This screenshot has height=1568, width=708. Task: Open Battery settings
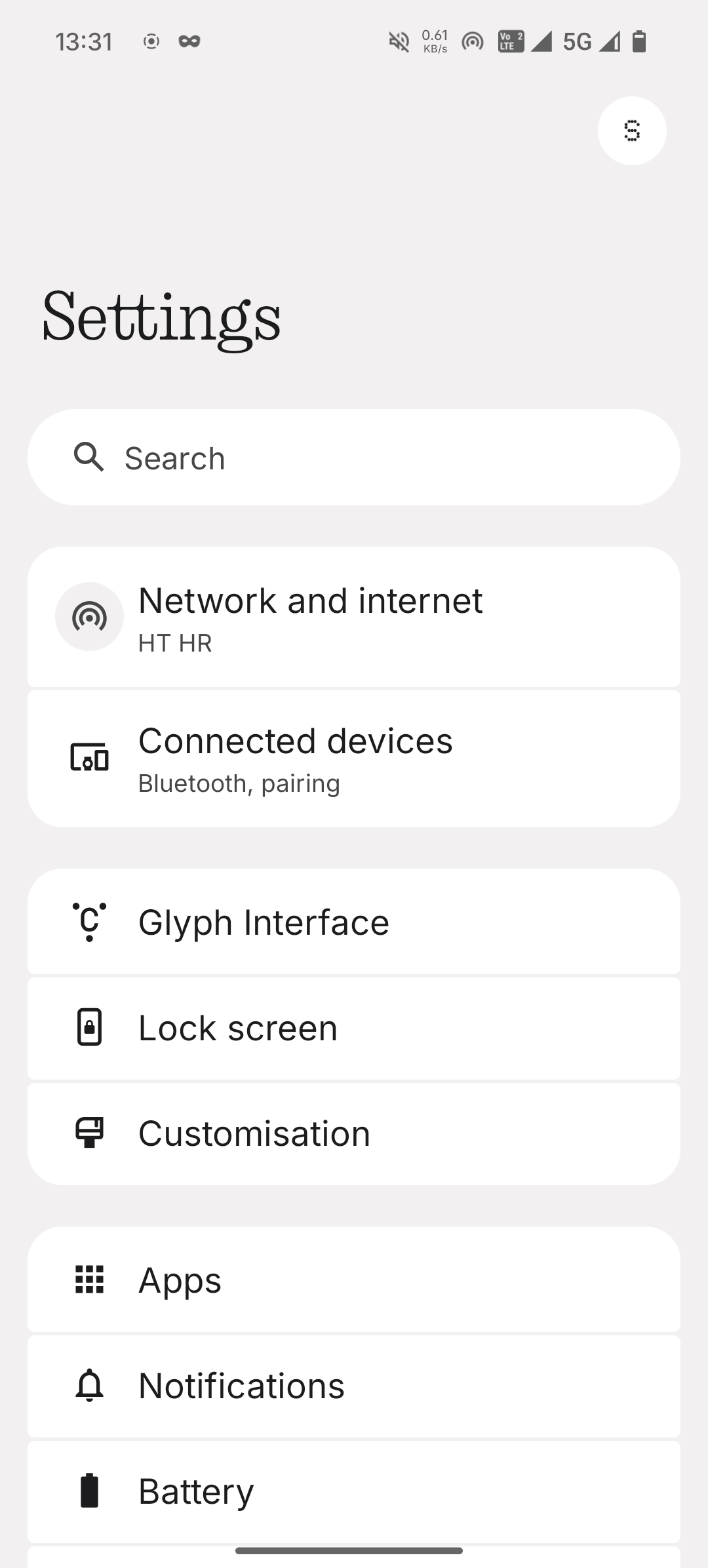coord(354,1491)
